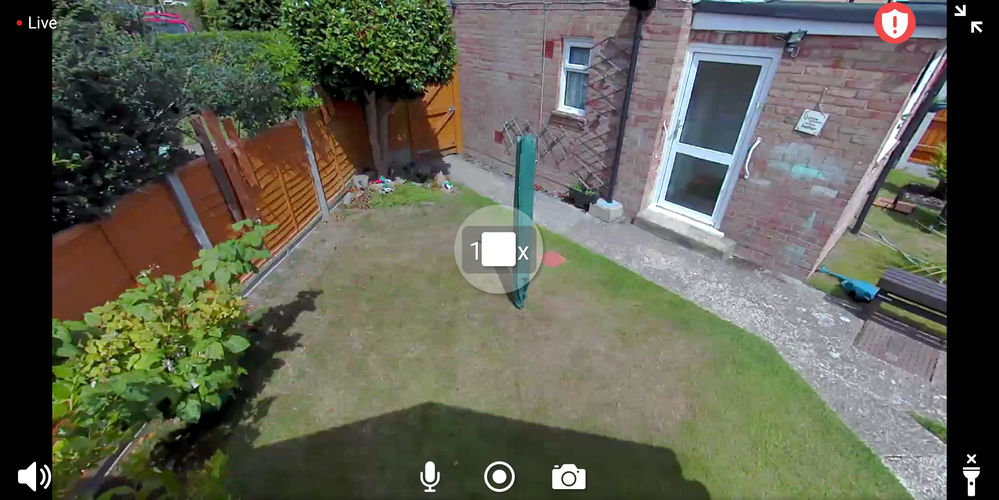Screen dimensions: 999x500
Task: Take a snapshot with camera icon
Action: click(x=568, y=477)
